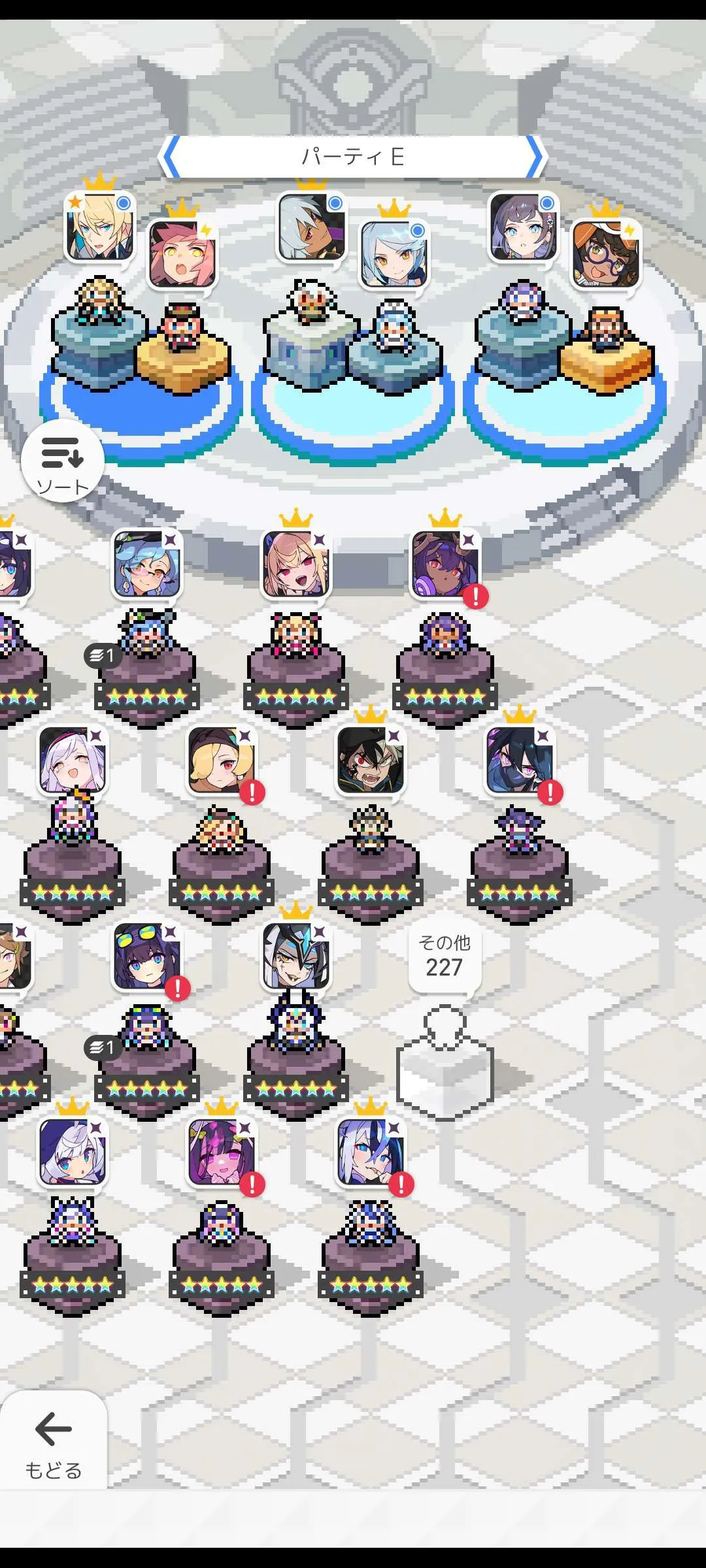Select the white-haired dark-skinned party member

[x=311, y=227]
